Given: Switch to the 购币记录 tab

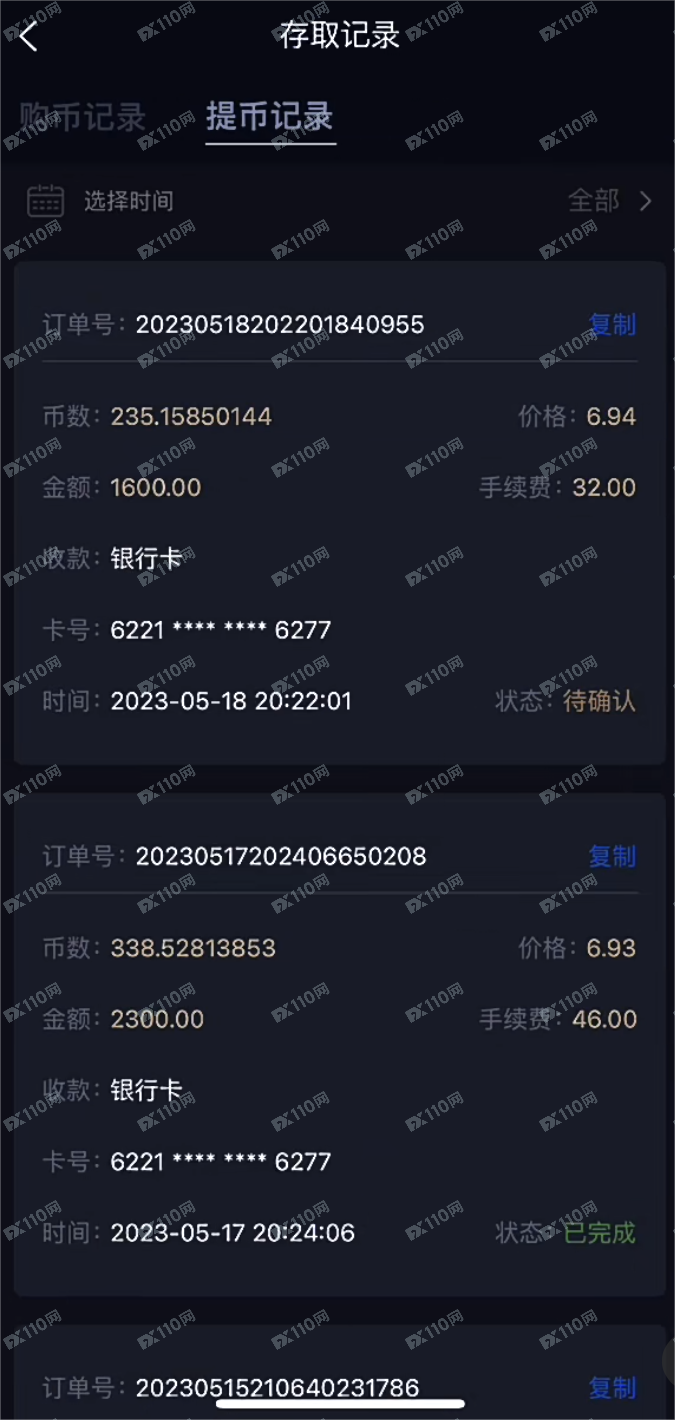Looking at the screenshot, I should point(83,117).
